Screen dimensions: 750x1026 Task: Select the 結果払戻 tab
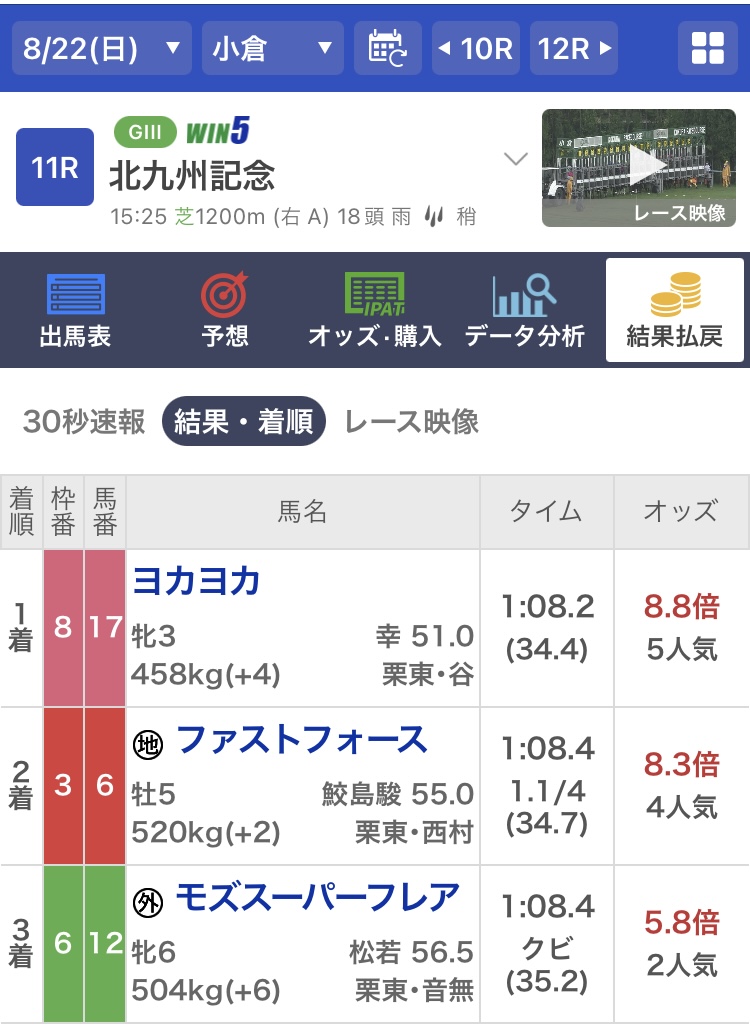click(x=675, y=310)
